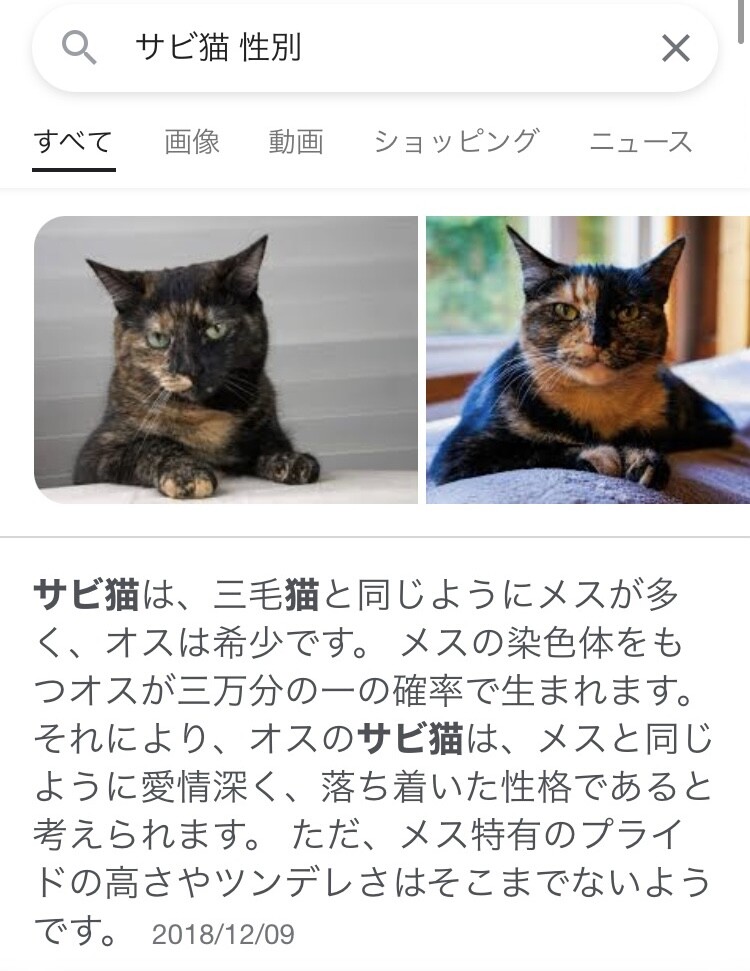Open the tortoiseshell cat photo on gray background
Viewport: 750px width, 971px height.
tap(226, 359)
